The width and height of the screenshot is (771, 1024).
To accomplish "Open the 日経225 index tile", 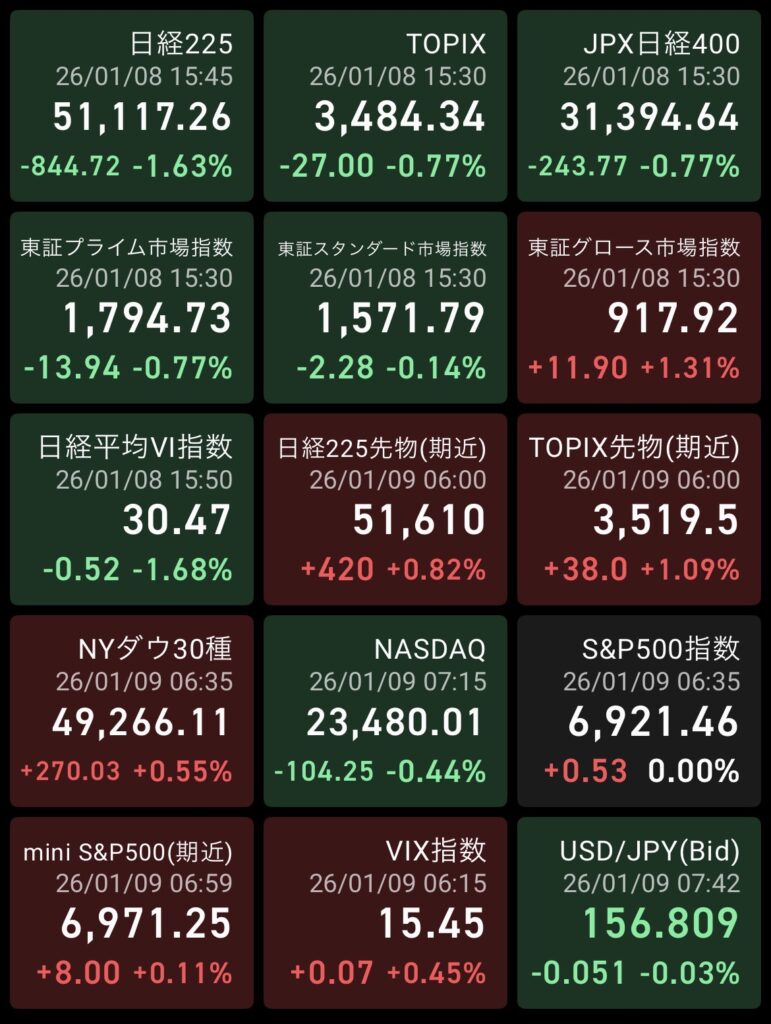I will coord(132,105).
